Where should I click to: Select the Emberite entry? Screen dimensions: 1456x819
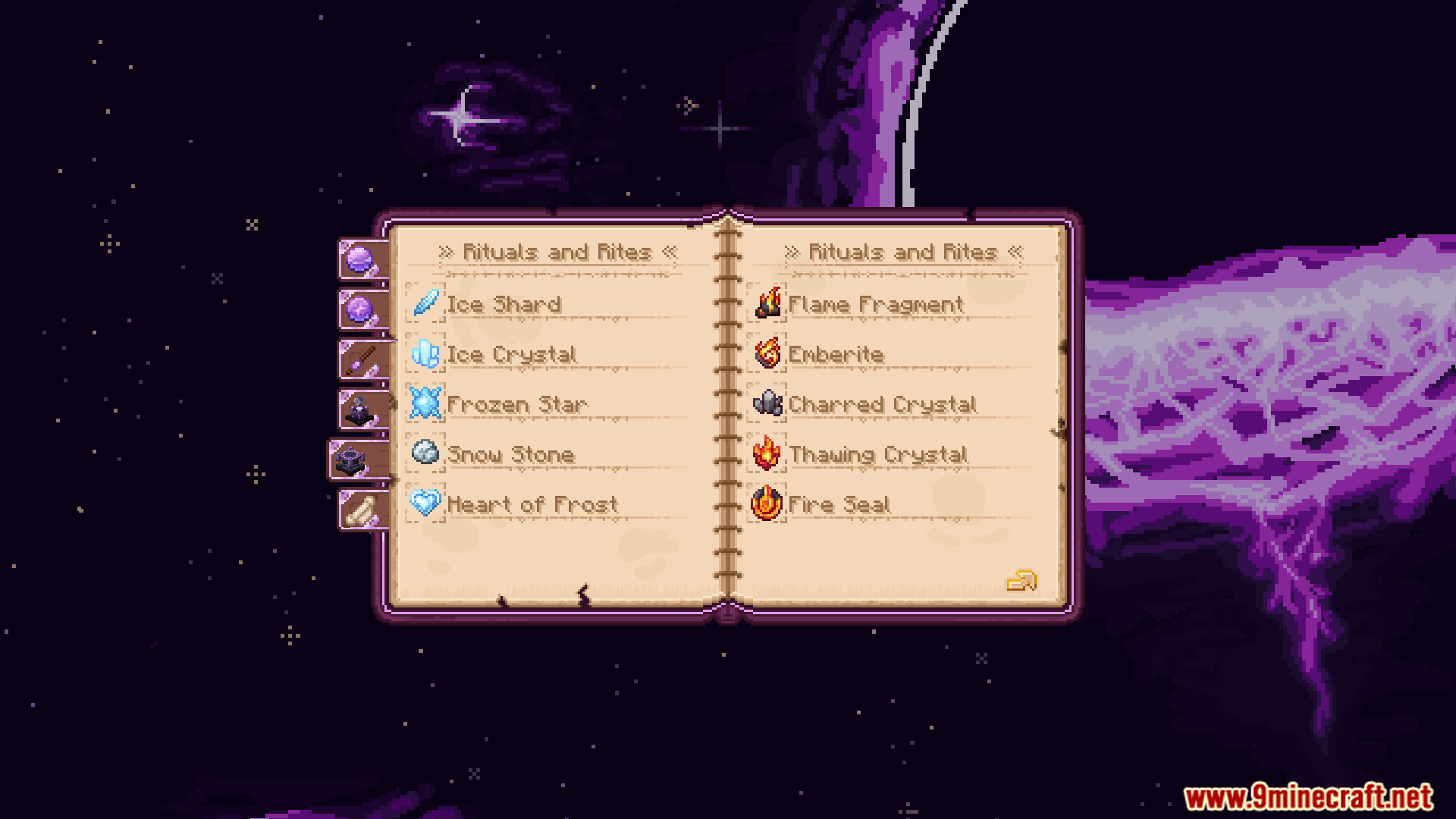click(836, 354)
